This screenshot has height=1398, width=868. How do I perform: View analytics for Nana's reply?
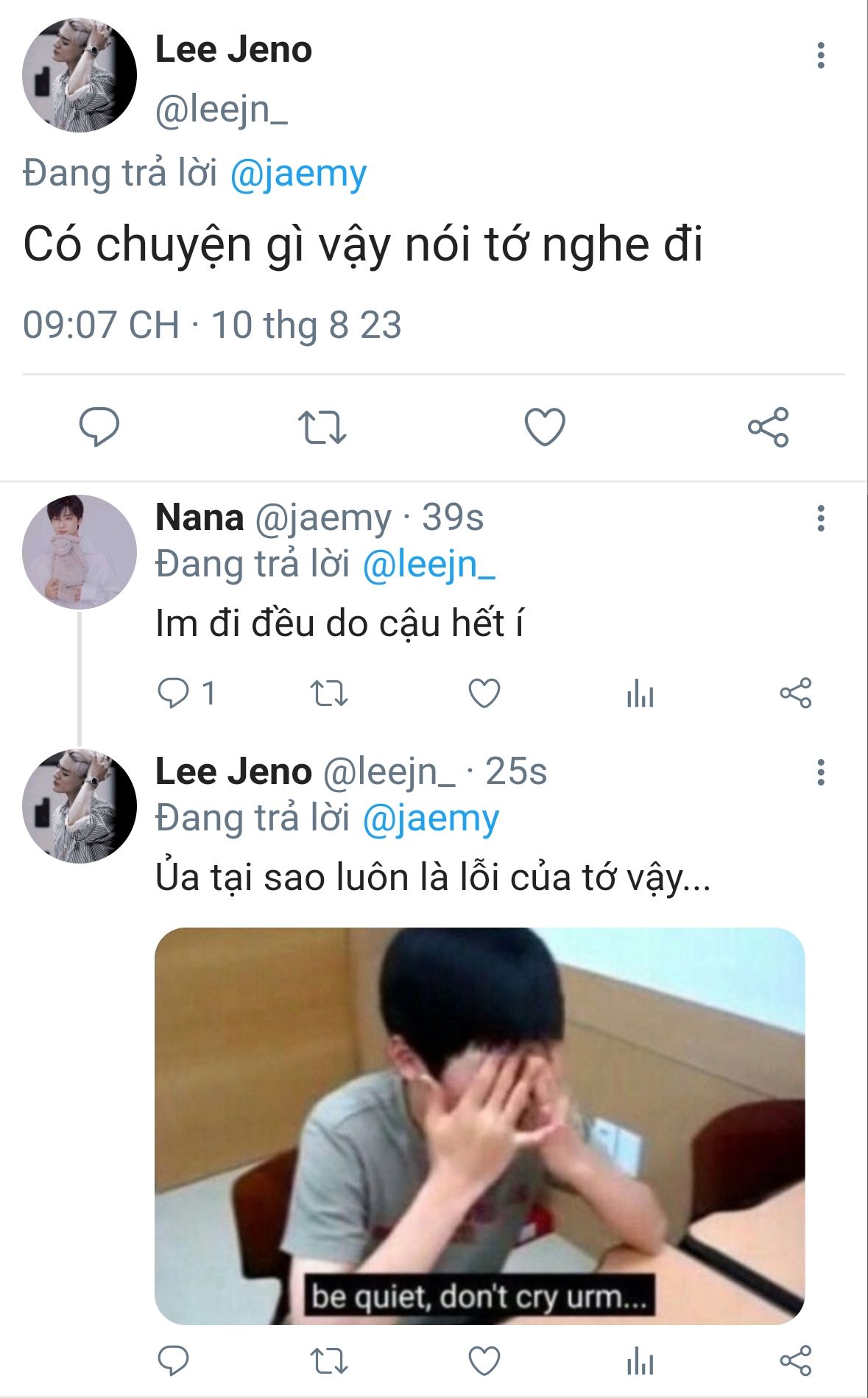pyautogui.click(x=640, y=693)
